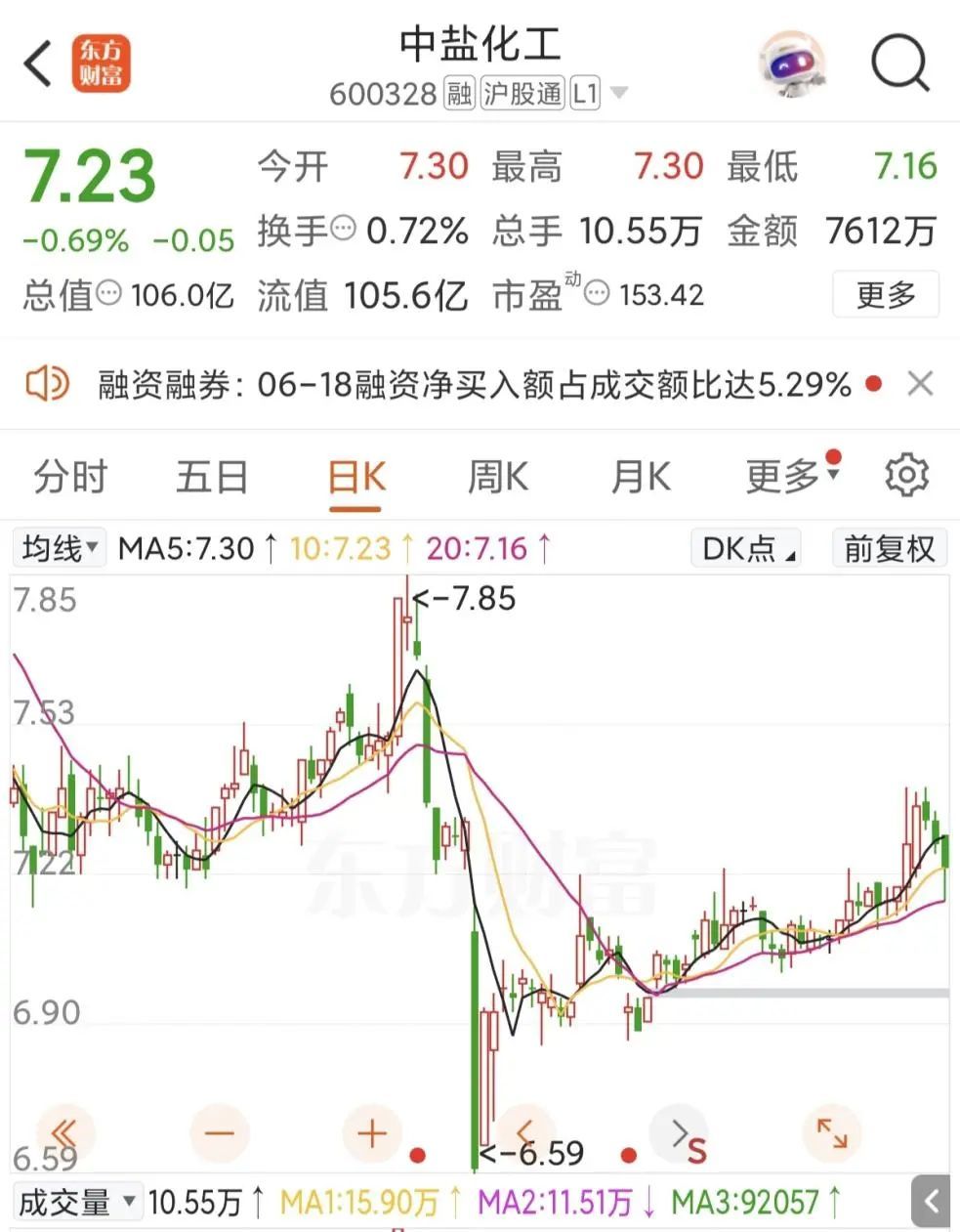Change the 前复权 adjustment mode
Screen dimensions: 960x1232
tap(889, 549)
